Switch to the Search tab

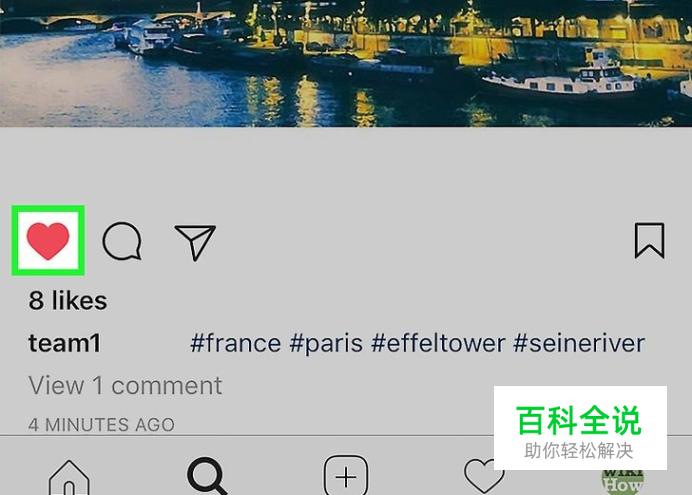(x=207, y=476)
